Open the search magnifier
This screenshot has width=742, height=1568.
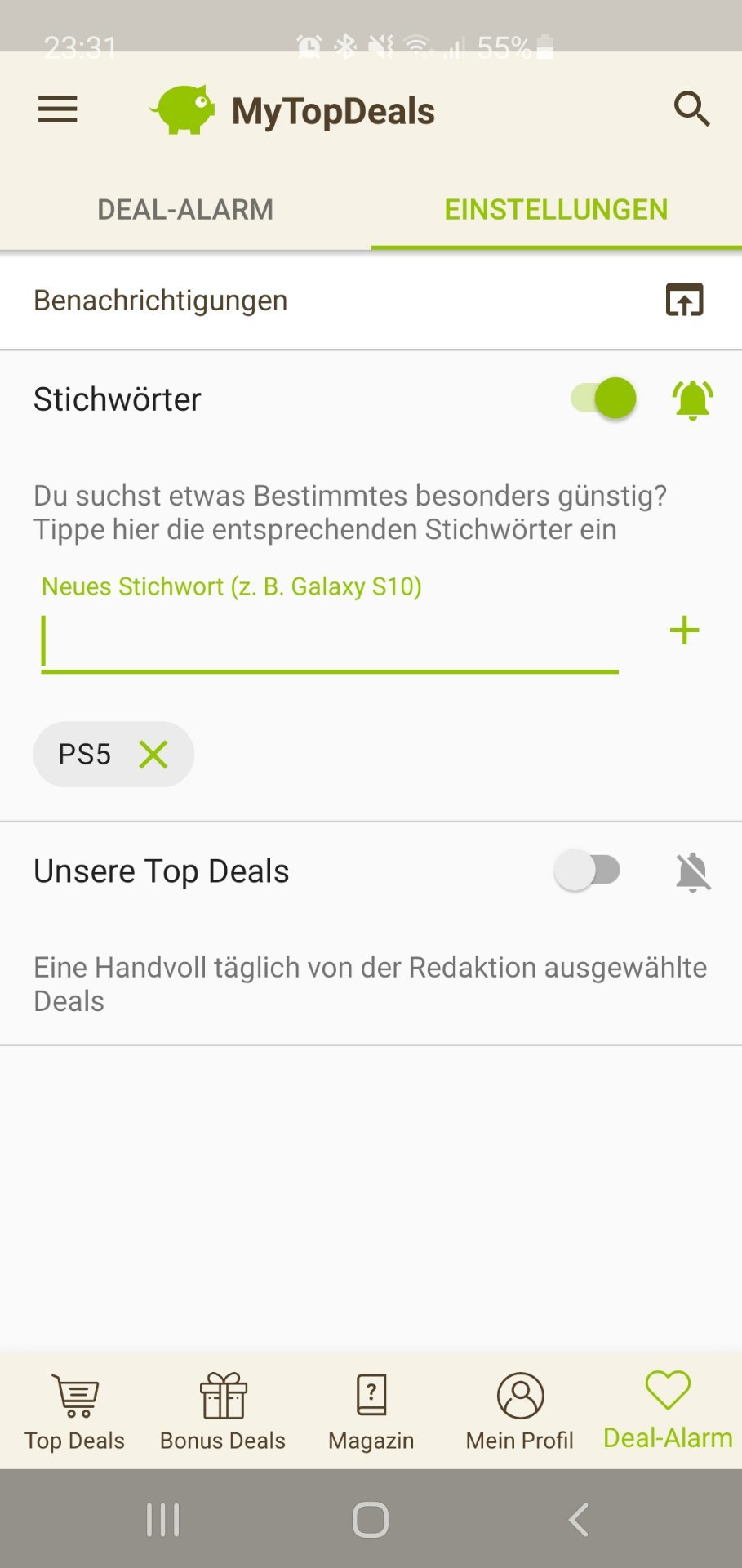coord(691,109)
